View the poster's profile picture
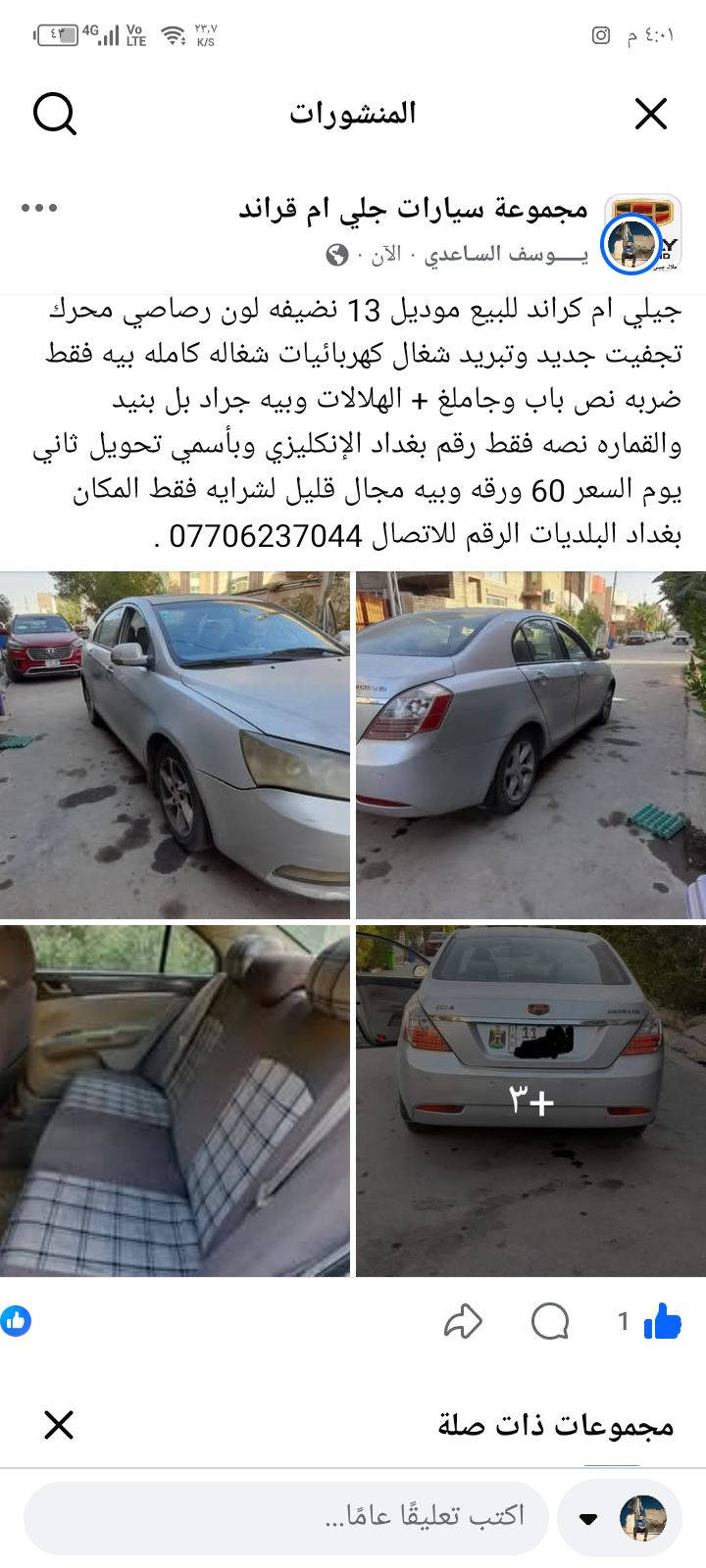The height and width of the screenshot is (1568, 706). click(631, 244)
